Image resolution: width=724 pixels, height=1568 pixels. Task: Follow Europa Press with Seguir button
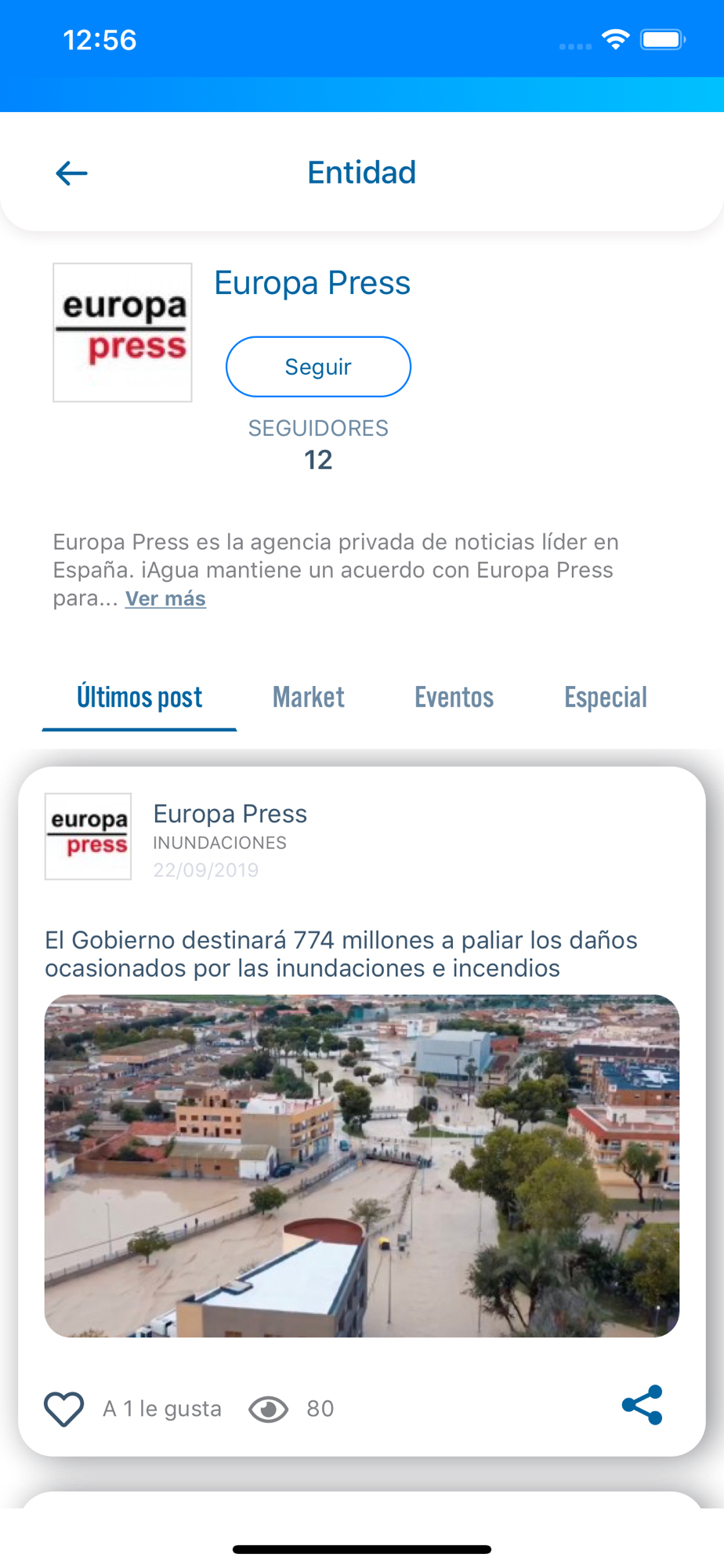[x=318, y=366]
